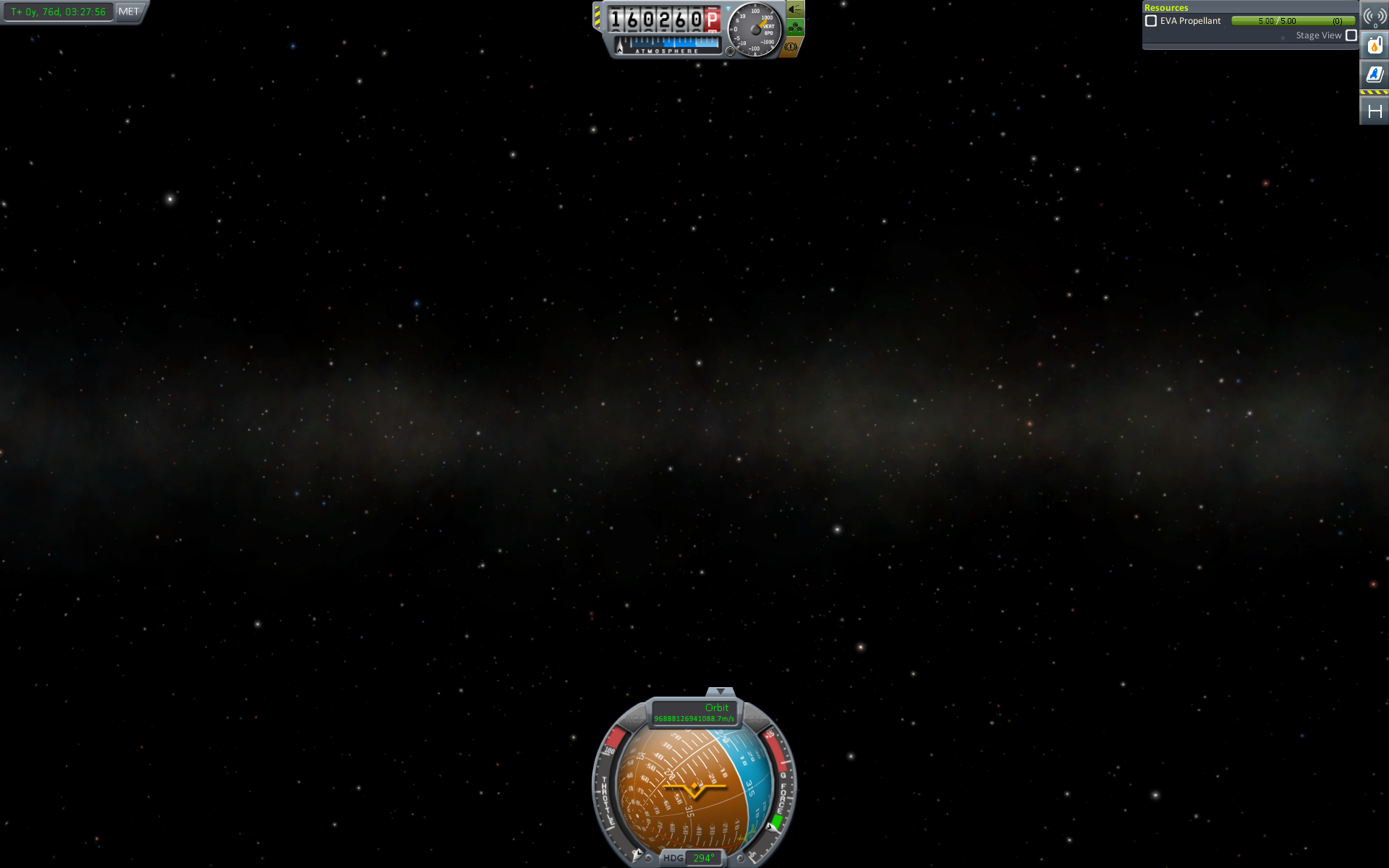
Task: Toggle the EVA lights button
Action: point(795,9)
